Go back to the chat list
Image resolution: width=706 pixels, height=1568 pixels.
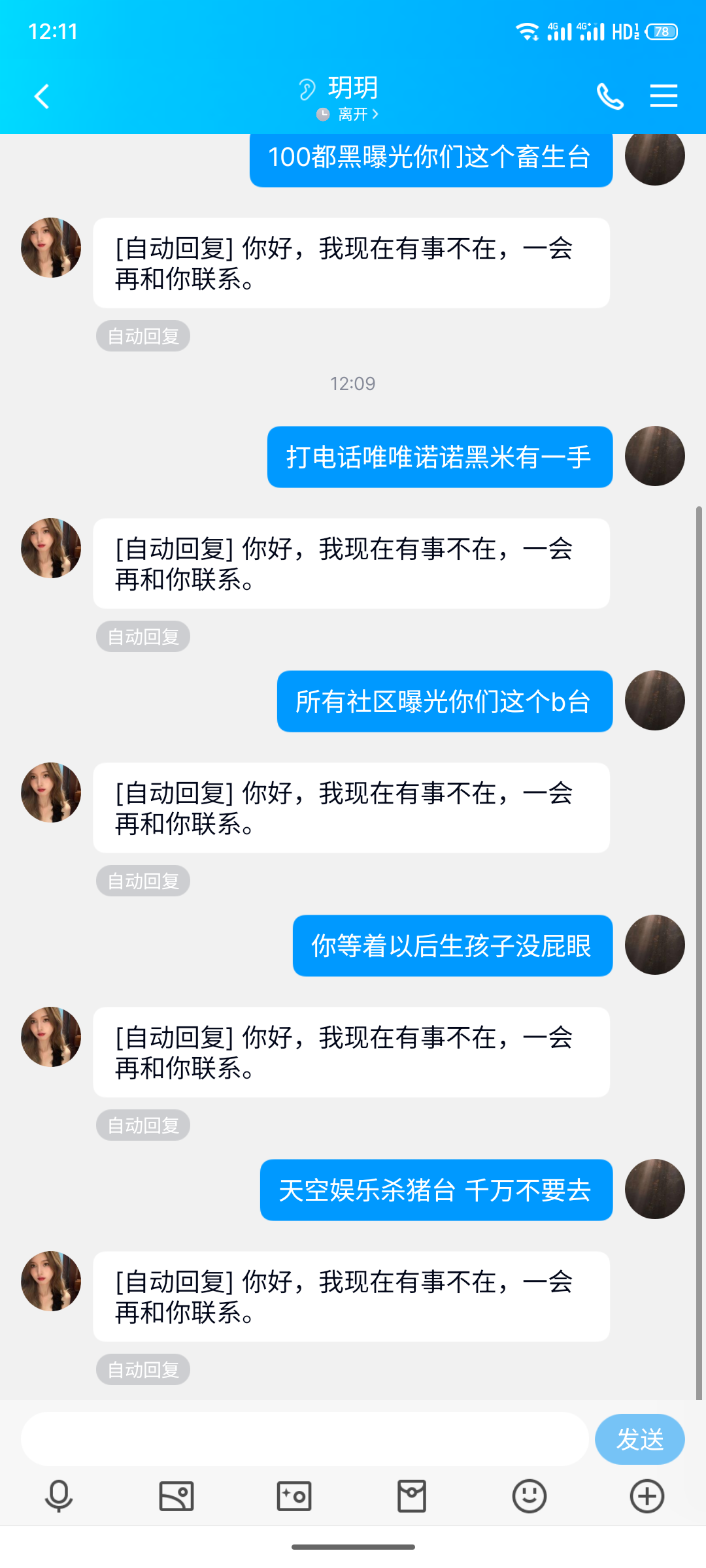pyautogui.click(x=42, y=97)
